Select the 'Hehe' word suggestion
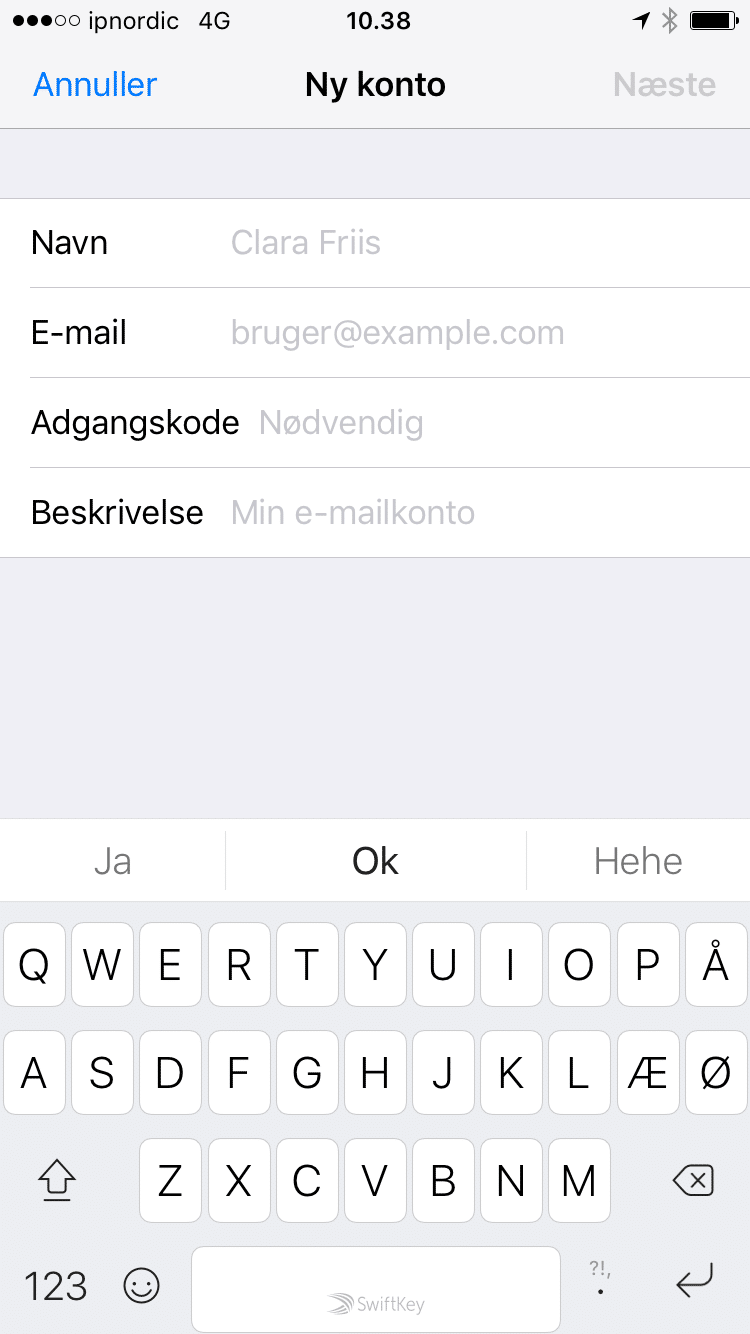750x1334 pixels. click(638, 861)
